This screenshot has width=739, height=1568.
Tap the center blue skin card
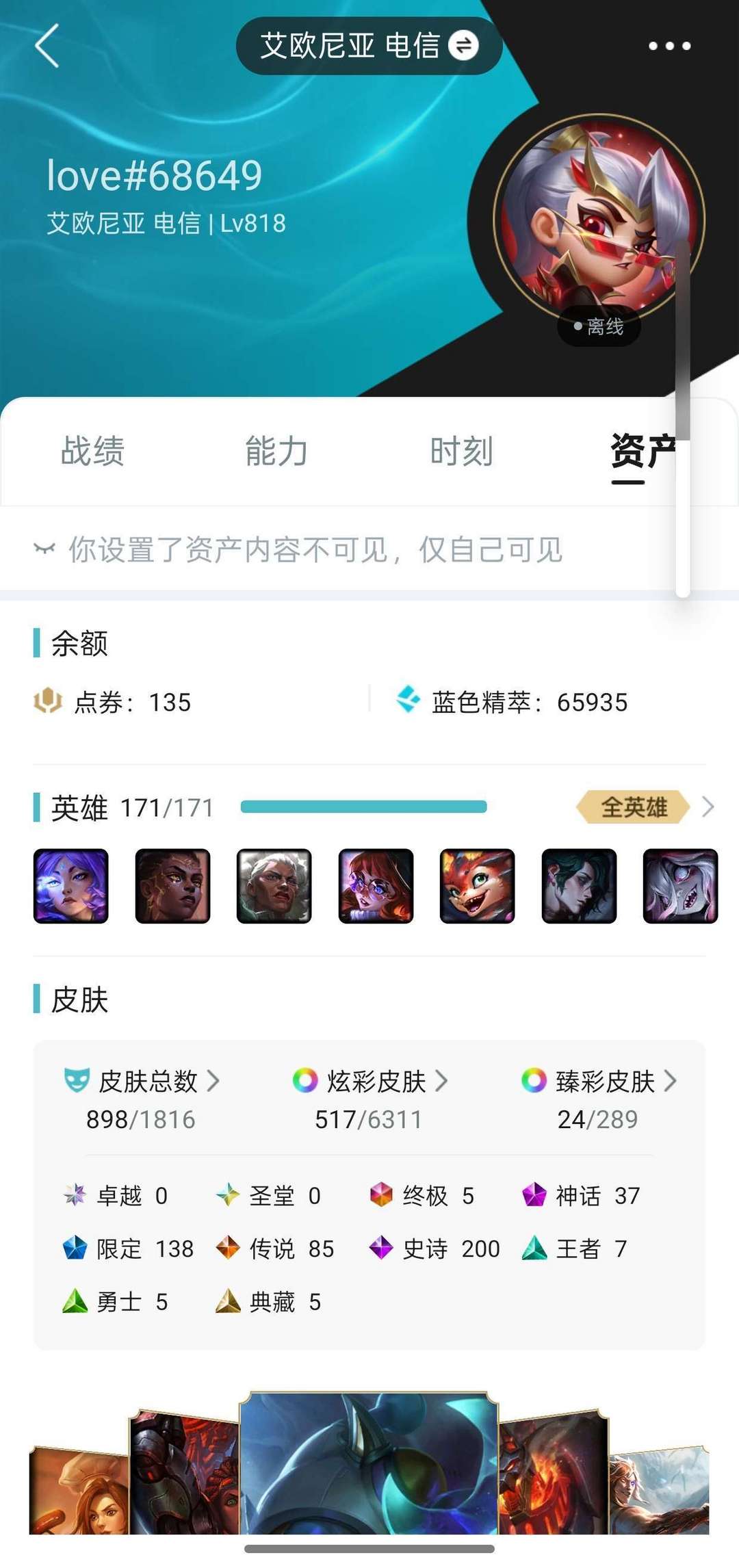[369, 1463]
